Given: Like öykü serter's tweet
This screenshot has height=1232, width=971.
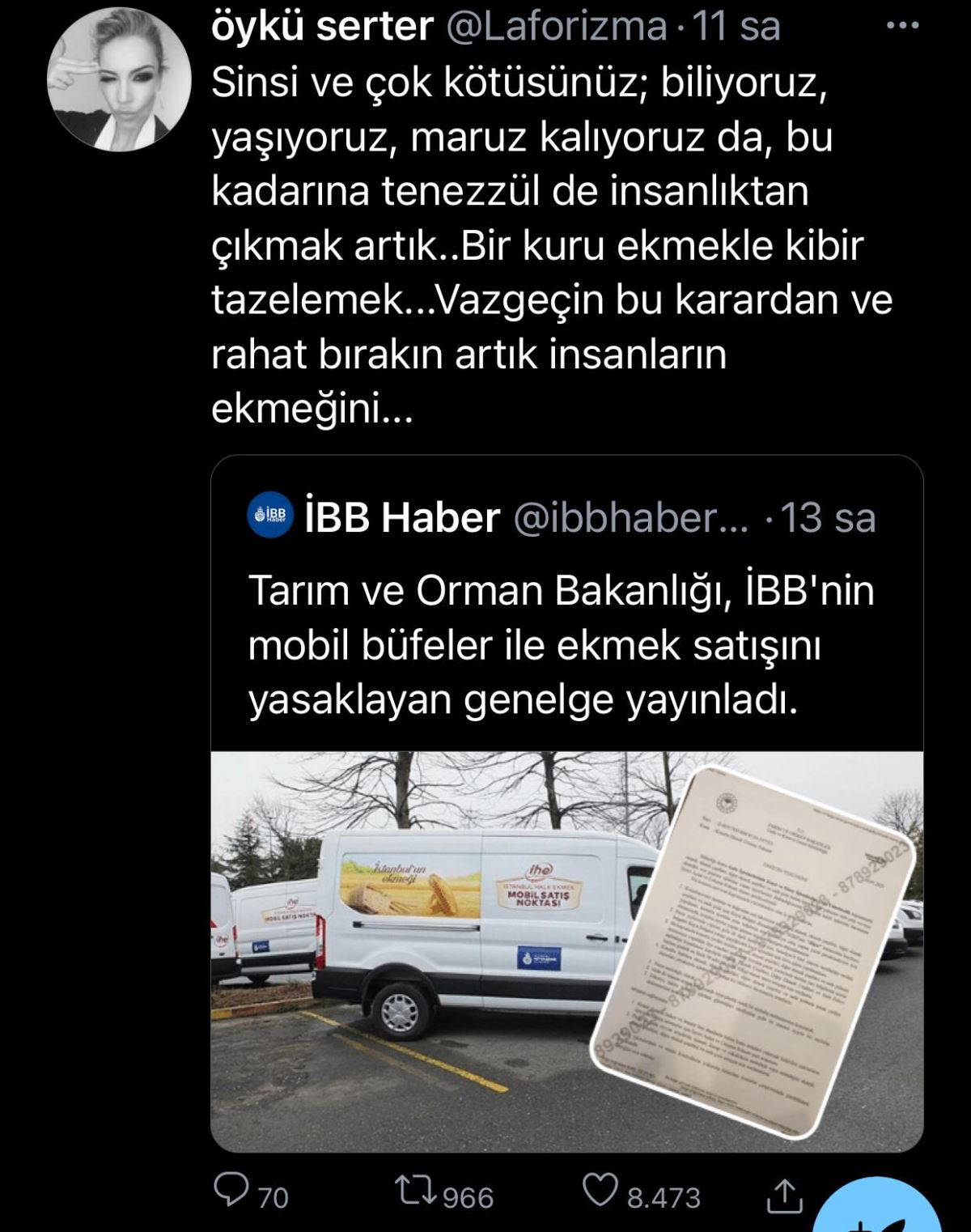Looking at the screenshot, I should pos(601,1192).
